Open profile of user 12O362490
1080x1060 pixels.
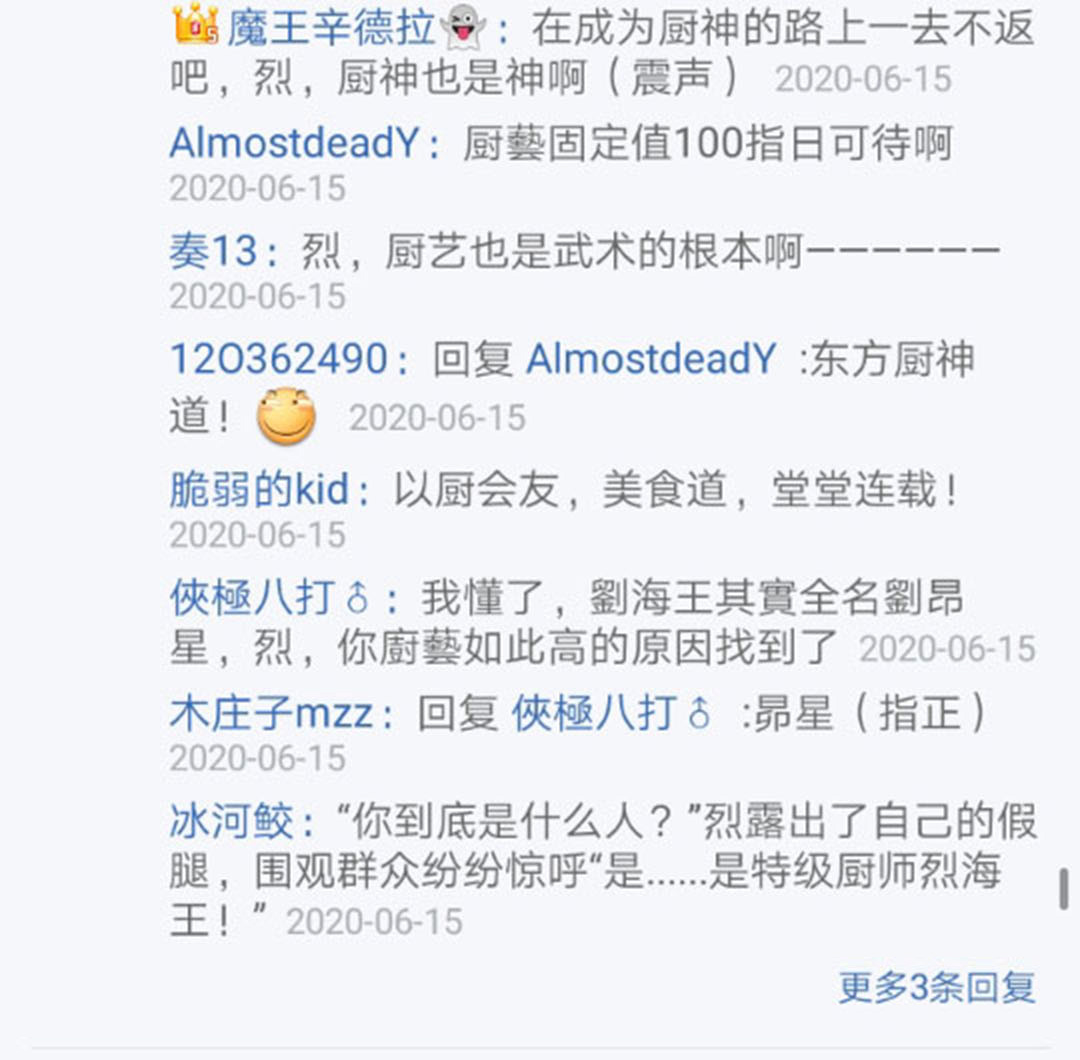[277, 360]
